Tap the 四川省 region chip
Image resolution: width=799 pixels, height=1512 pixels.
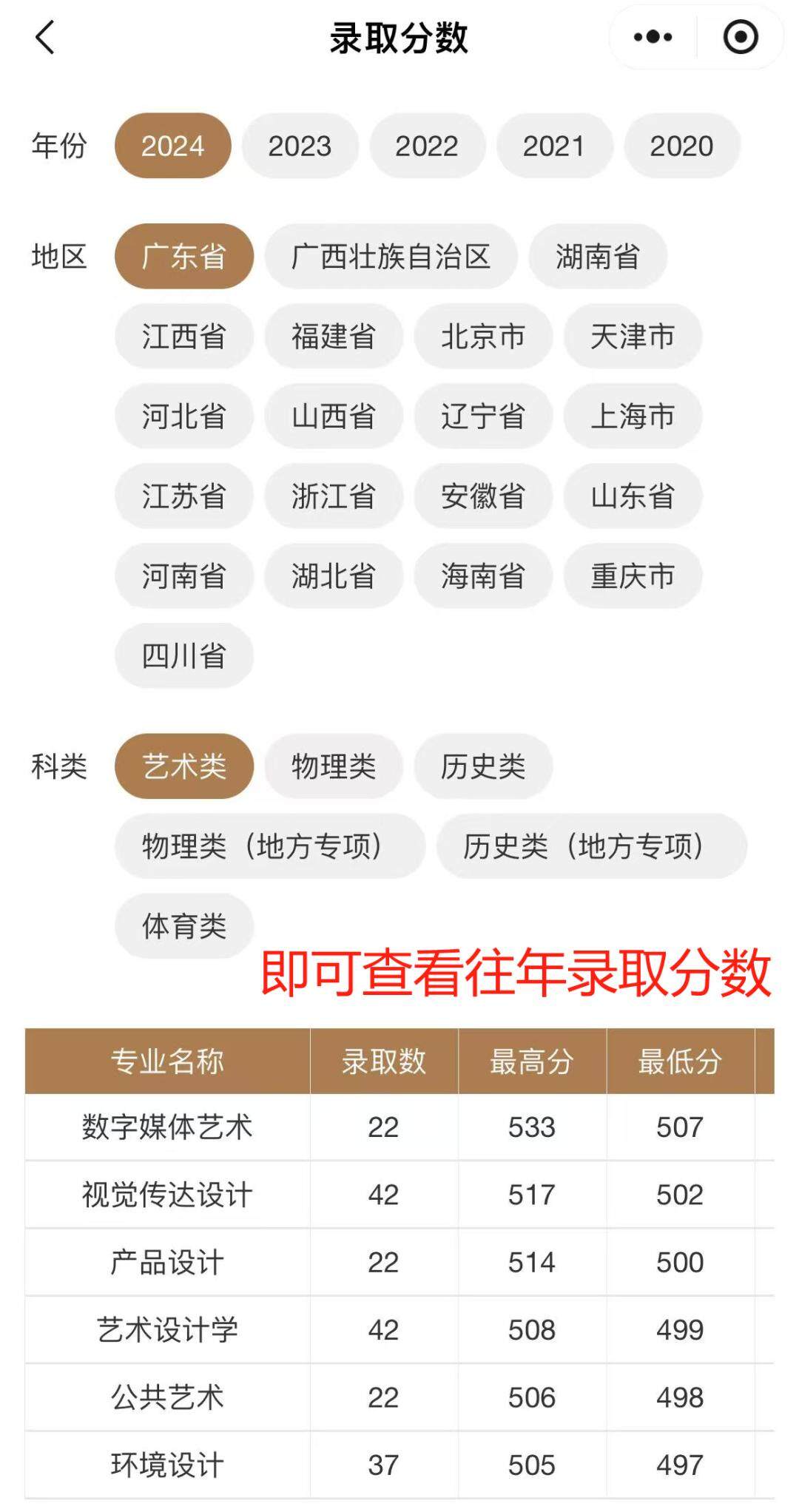click(183, 656)
